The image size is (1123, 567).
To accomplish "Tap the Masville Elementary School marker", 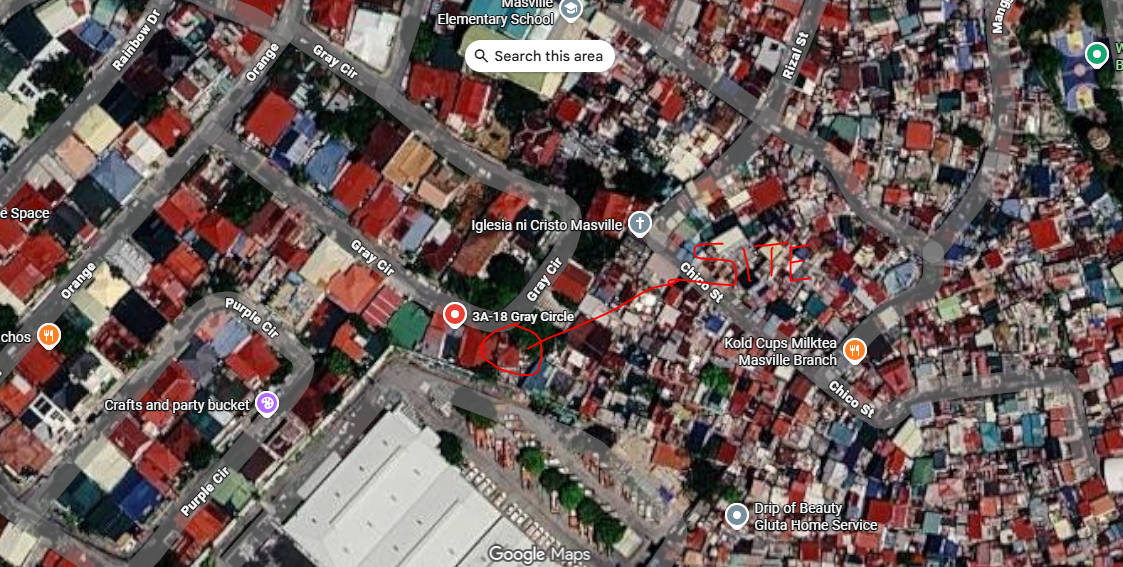I will pyautogui.click(x=572, y=9).
